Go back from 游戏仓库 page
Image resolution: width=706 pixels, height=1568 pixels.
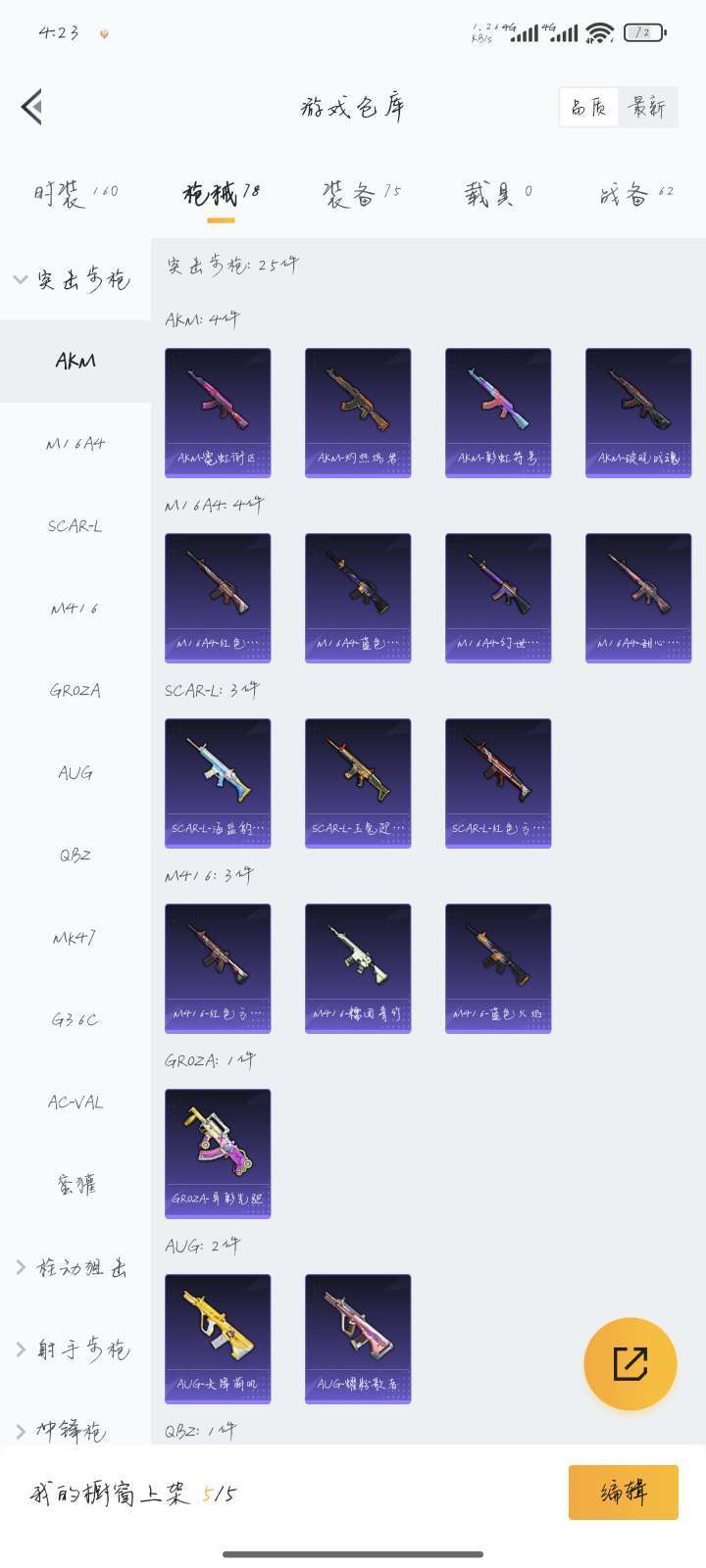[32, 107]
